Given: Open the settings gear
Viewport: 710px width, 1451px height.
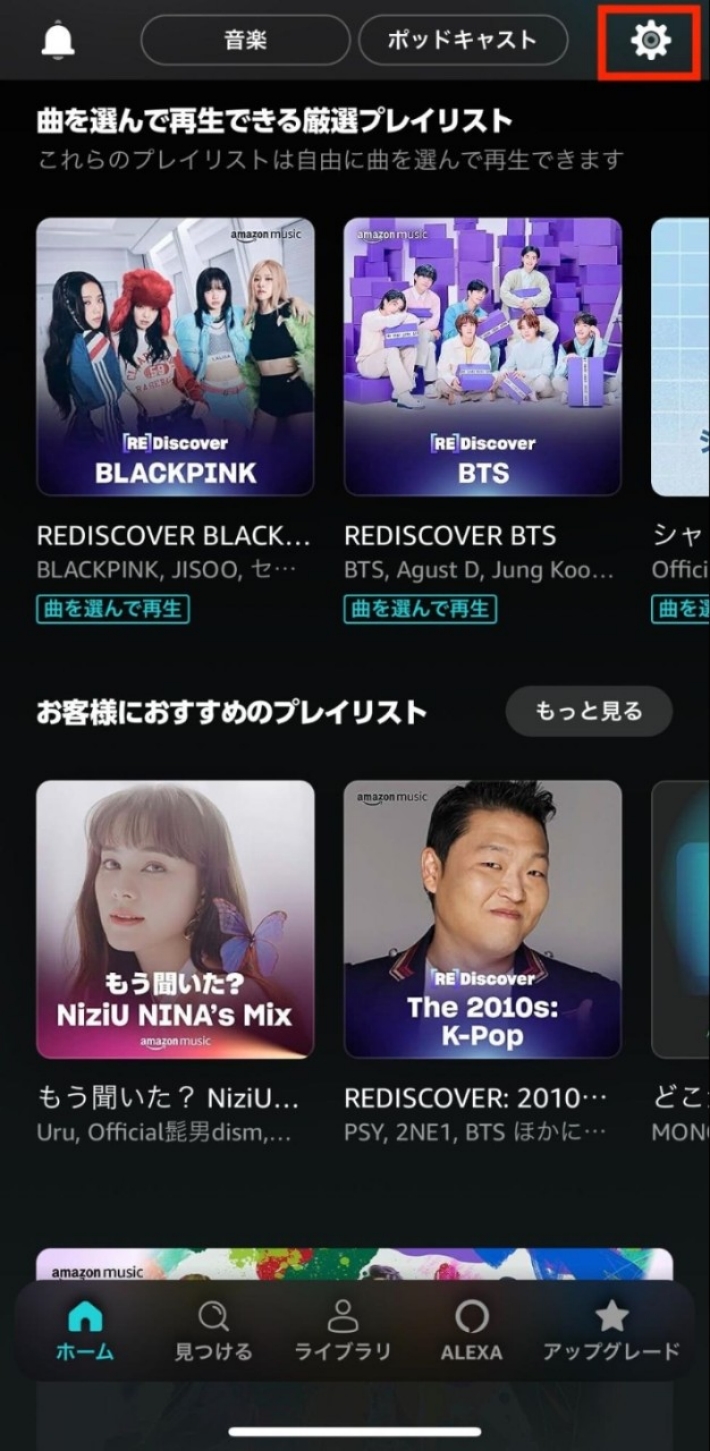Looking at the screenshot, I should tap(650, 41).
